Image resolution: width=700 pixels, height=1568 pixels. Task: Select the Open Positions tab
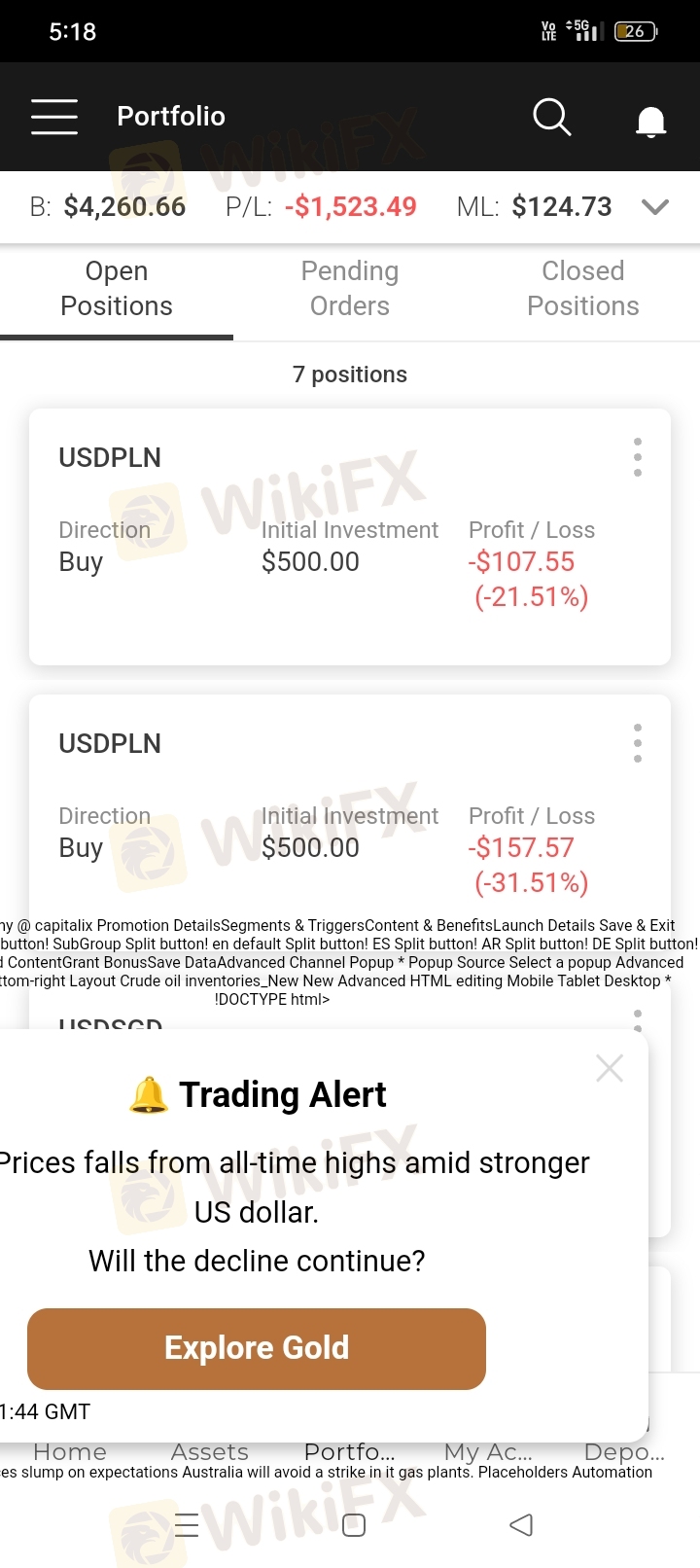point(117,289)
